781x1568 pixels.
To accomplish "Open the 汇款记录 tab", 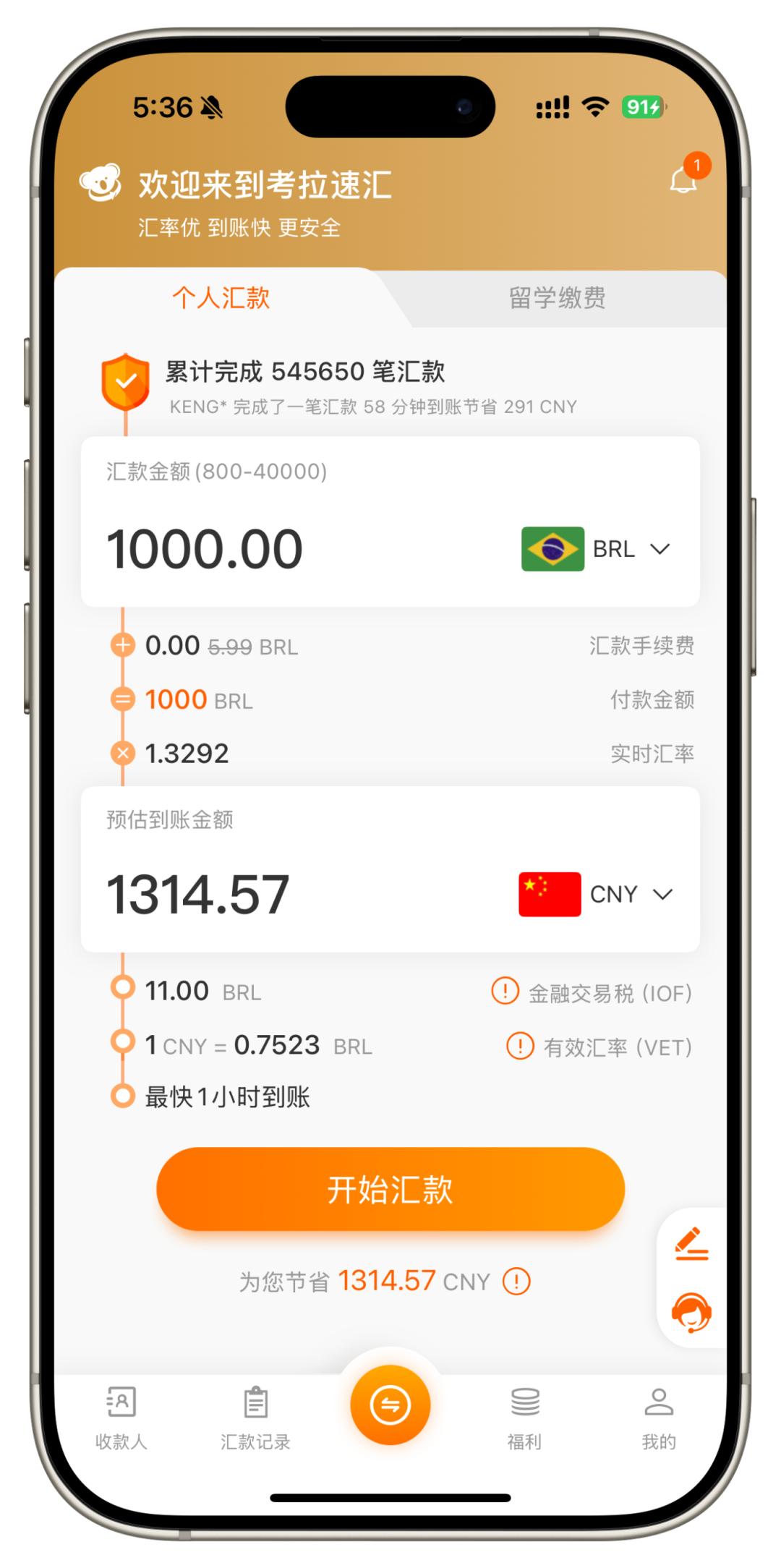I will coord(255,1418).
